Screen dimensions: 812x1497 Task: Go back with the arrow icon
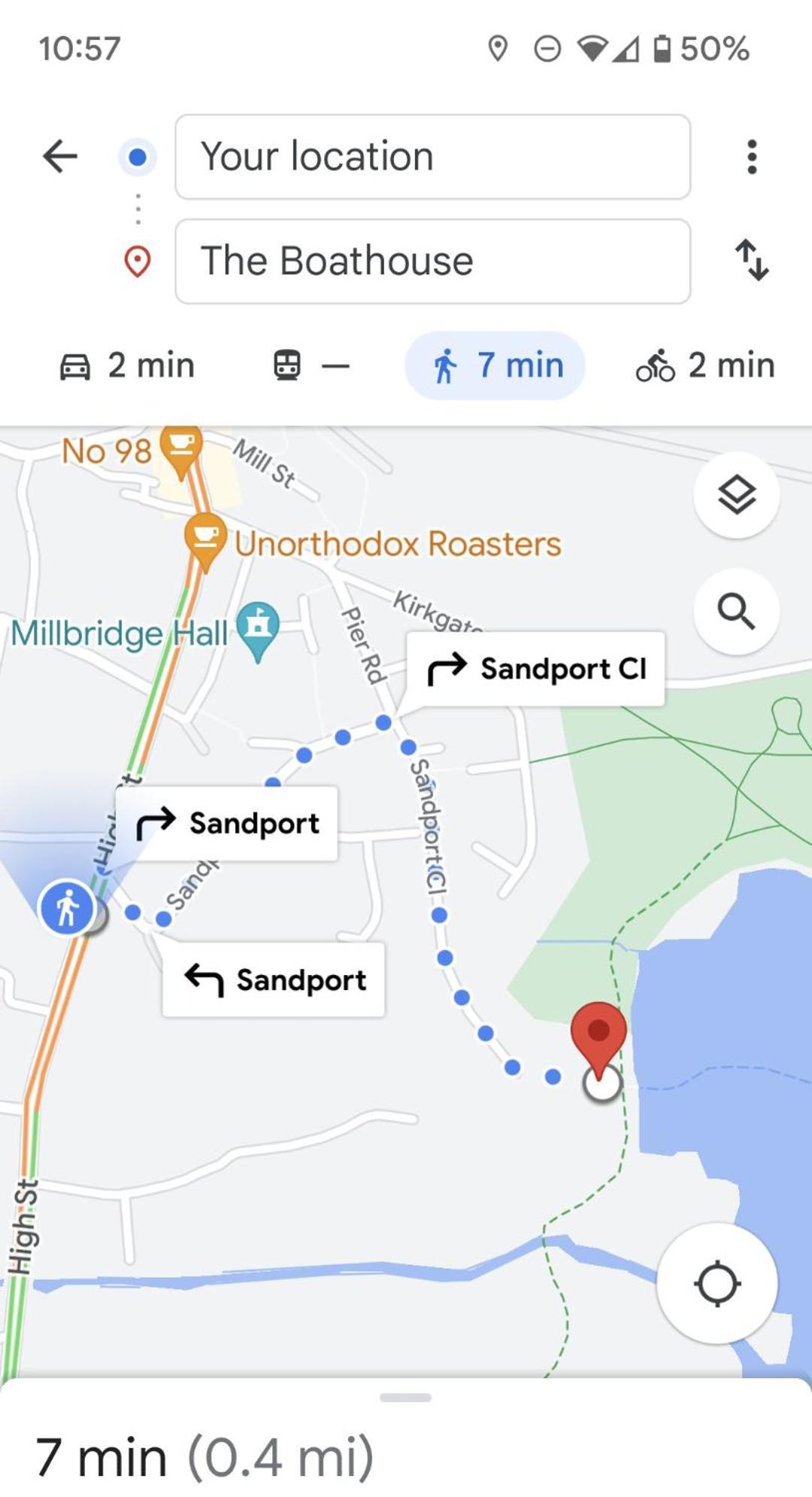(x=60, y=156)
